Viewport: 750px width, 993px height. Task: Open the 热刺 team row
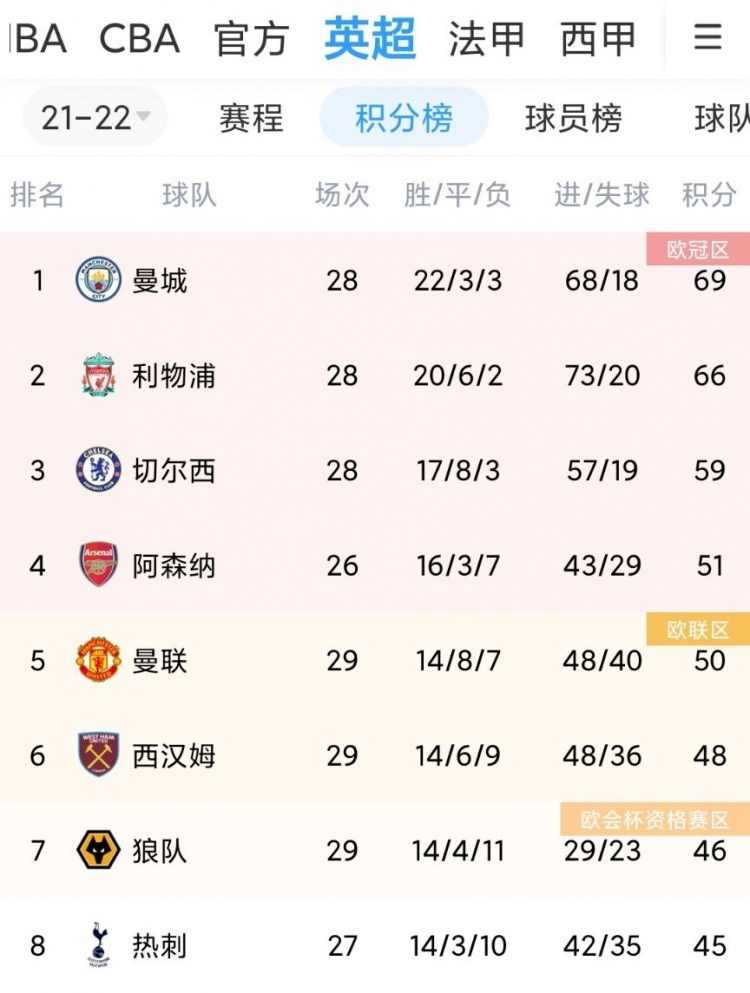pyautogui.click(x=375, y=945)
